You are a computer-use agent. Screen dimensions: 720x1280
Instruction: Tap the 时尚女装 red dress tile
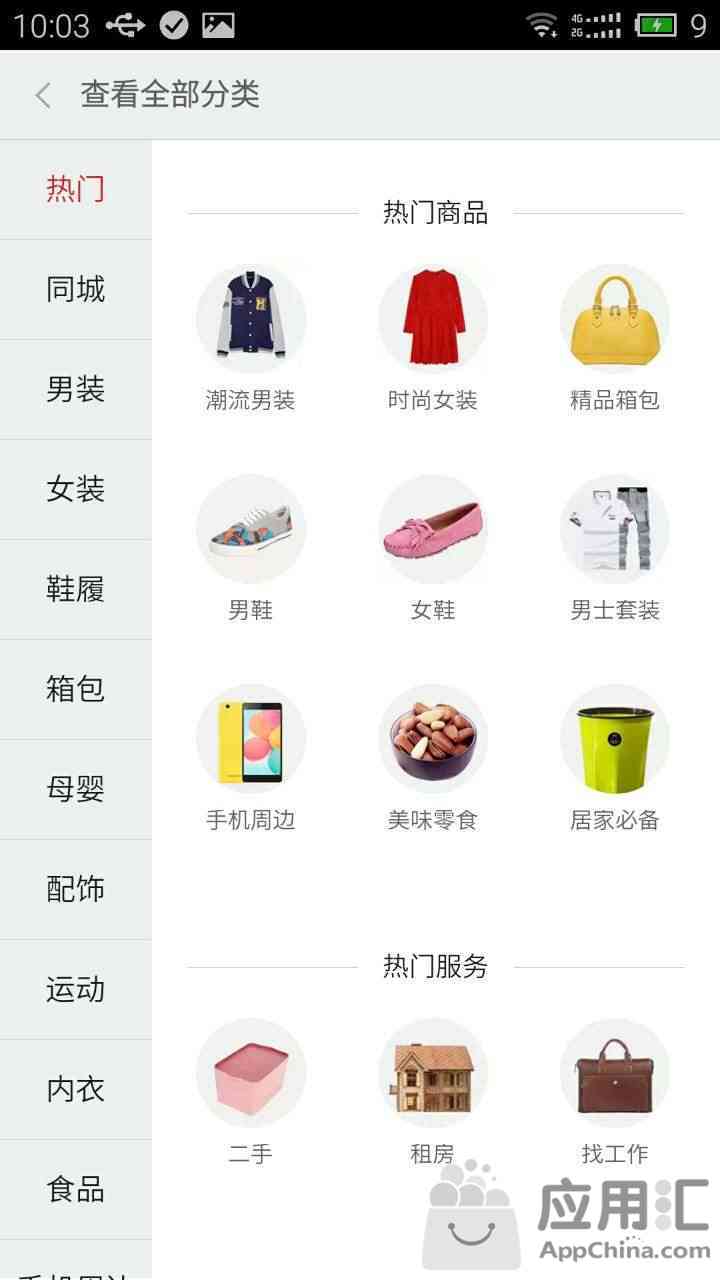[x=432, y=320]
